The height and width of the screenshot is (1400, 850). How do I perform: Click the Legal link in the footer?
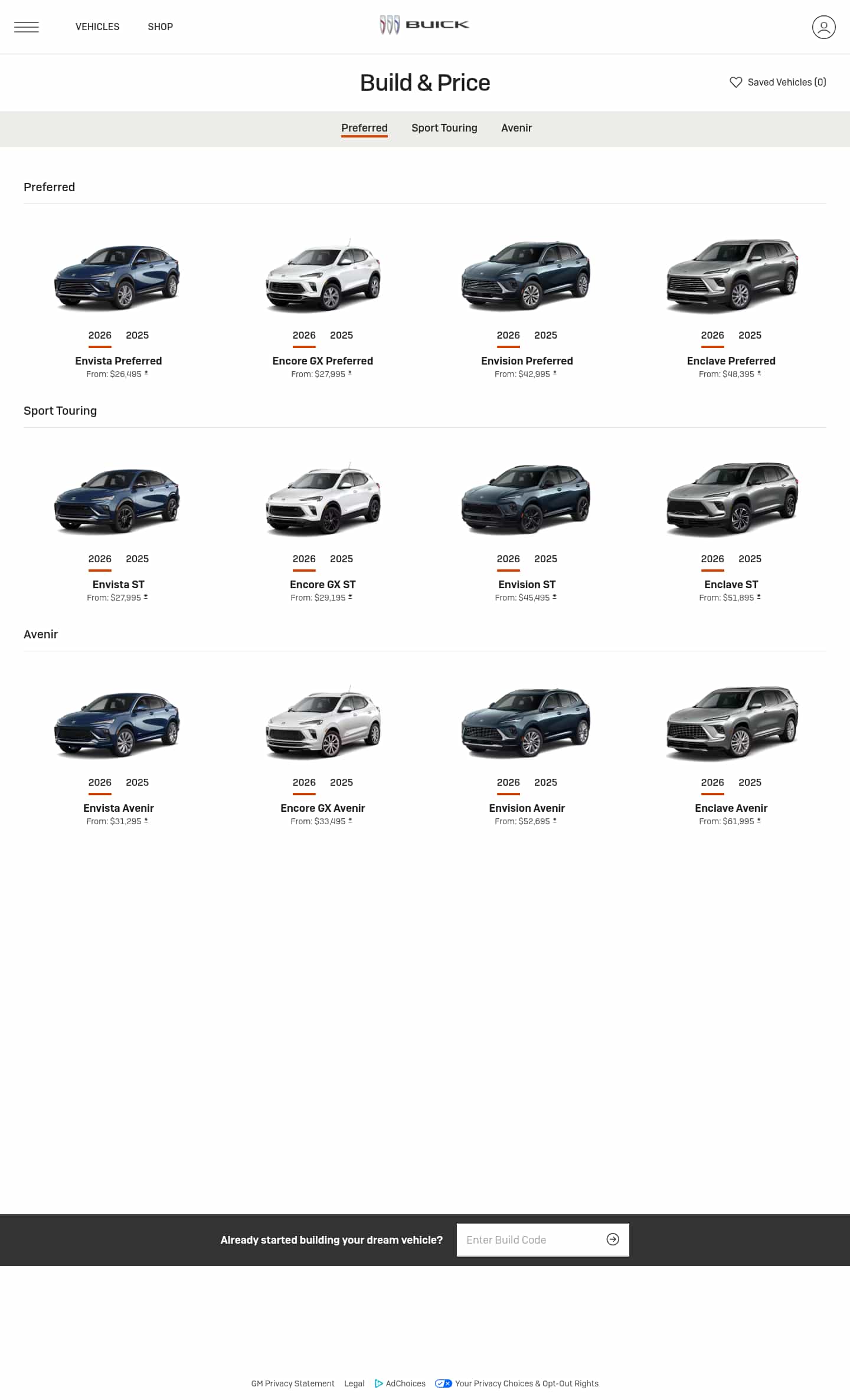tap(354, 1383)
